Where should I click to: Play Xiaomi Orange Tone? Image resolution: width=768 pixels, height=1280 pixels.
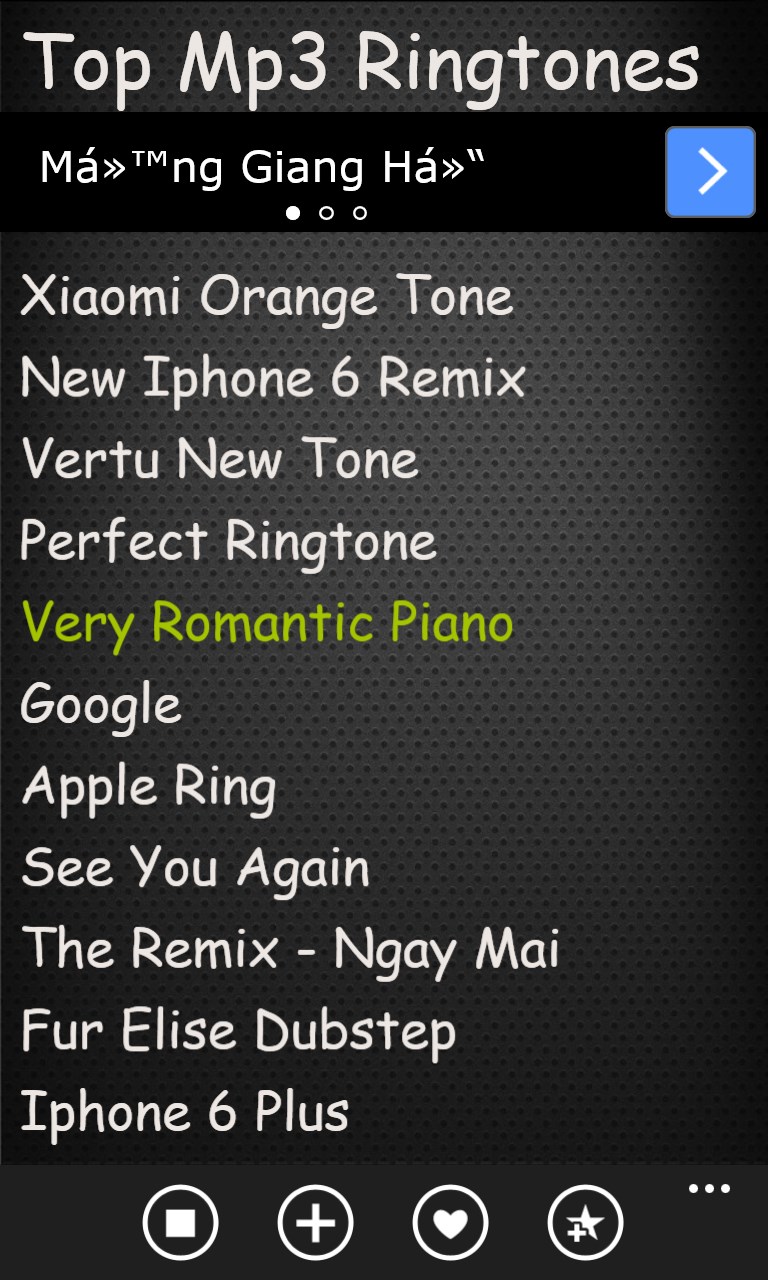(266, 297)
